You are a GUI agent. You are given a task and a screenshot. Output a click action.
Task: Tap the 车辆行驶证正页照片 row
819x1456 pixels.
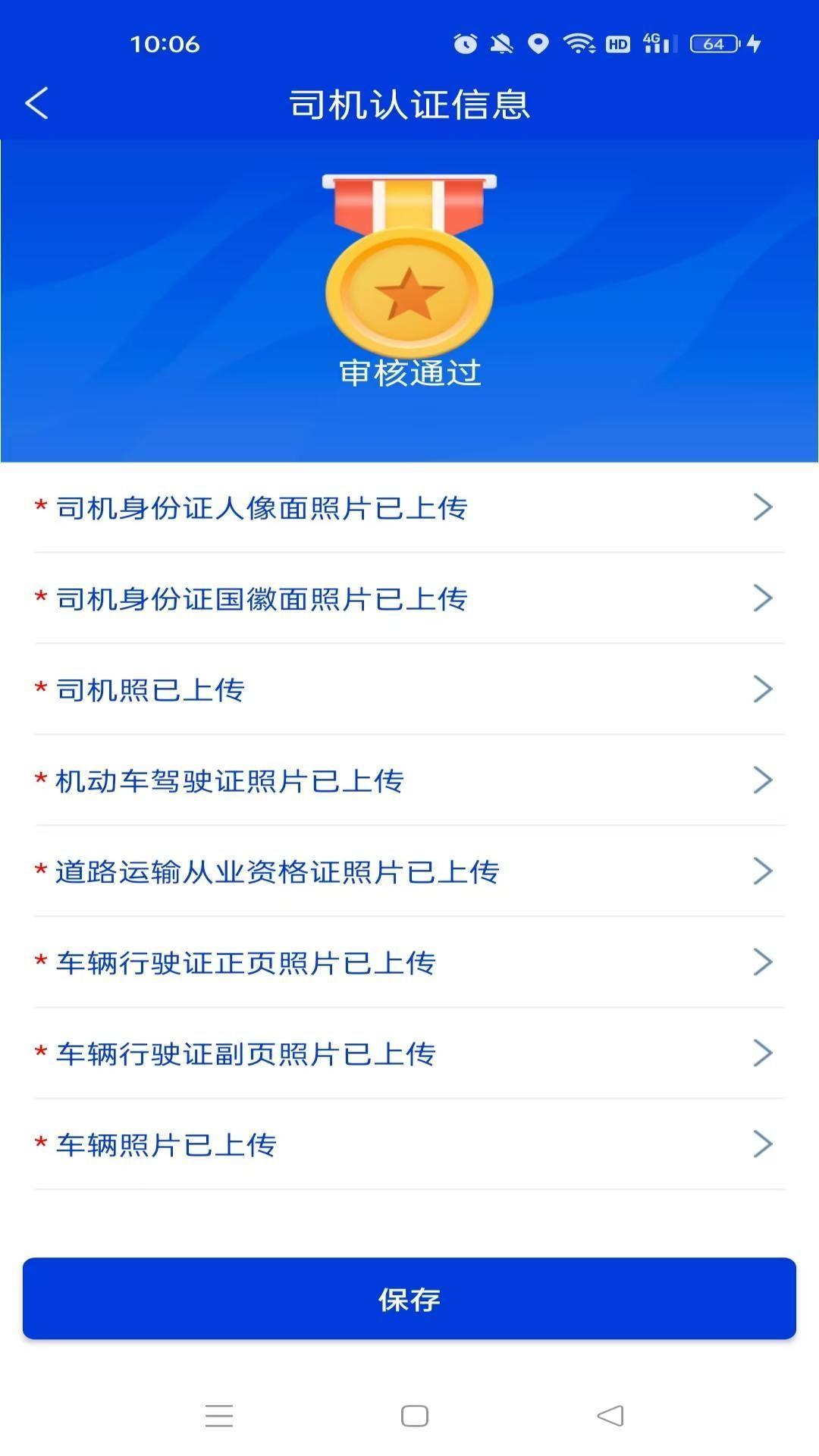coord(409,962)
